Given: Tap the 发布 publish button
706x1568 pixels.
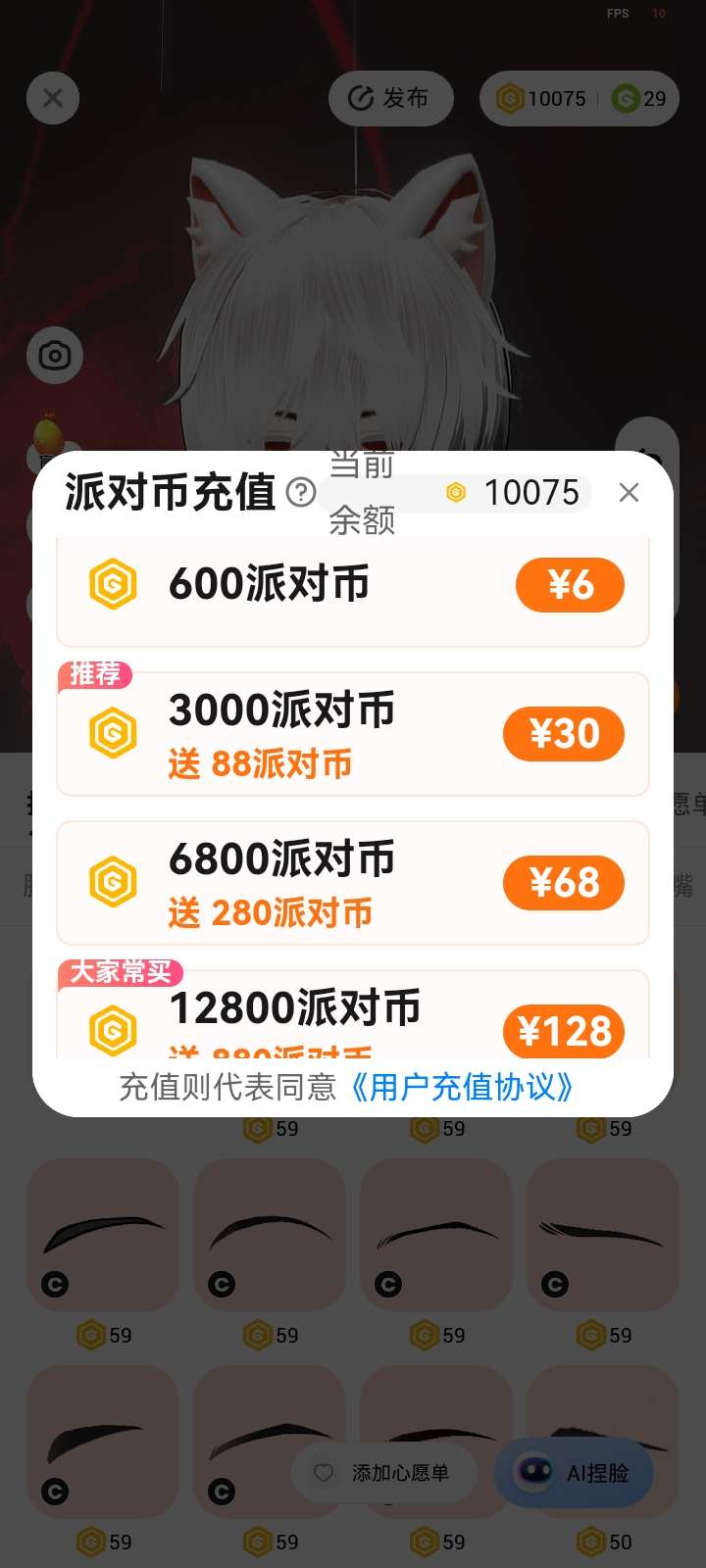Looking at the screenshot, I should [391, 98].
